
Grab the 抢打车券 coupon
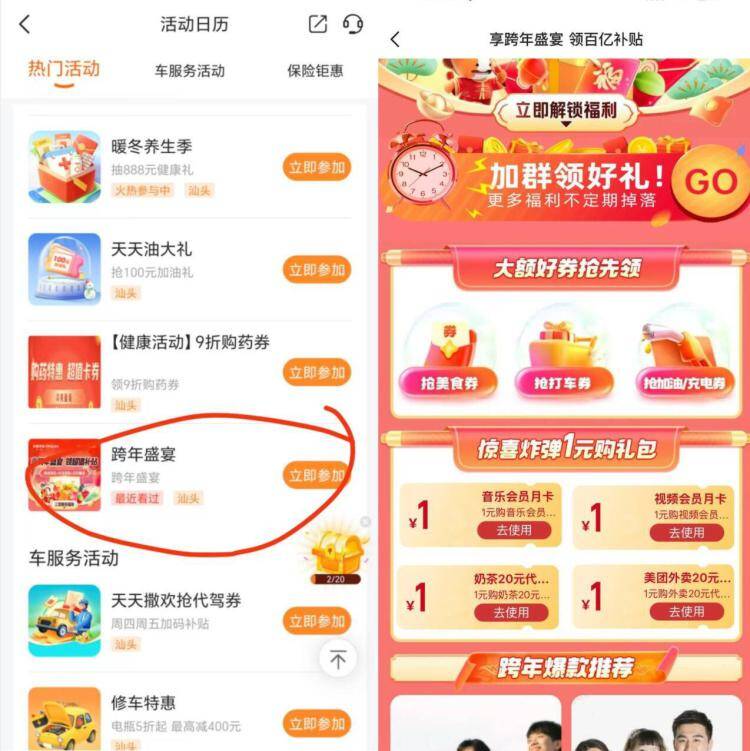point(563,383)
